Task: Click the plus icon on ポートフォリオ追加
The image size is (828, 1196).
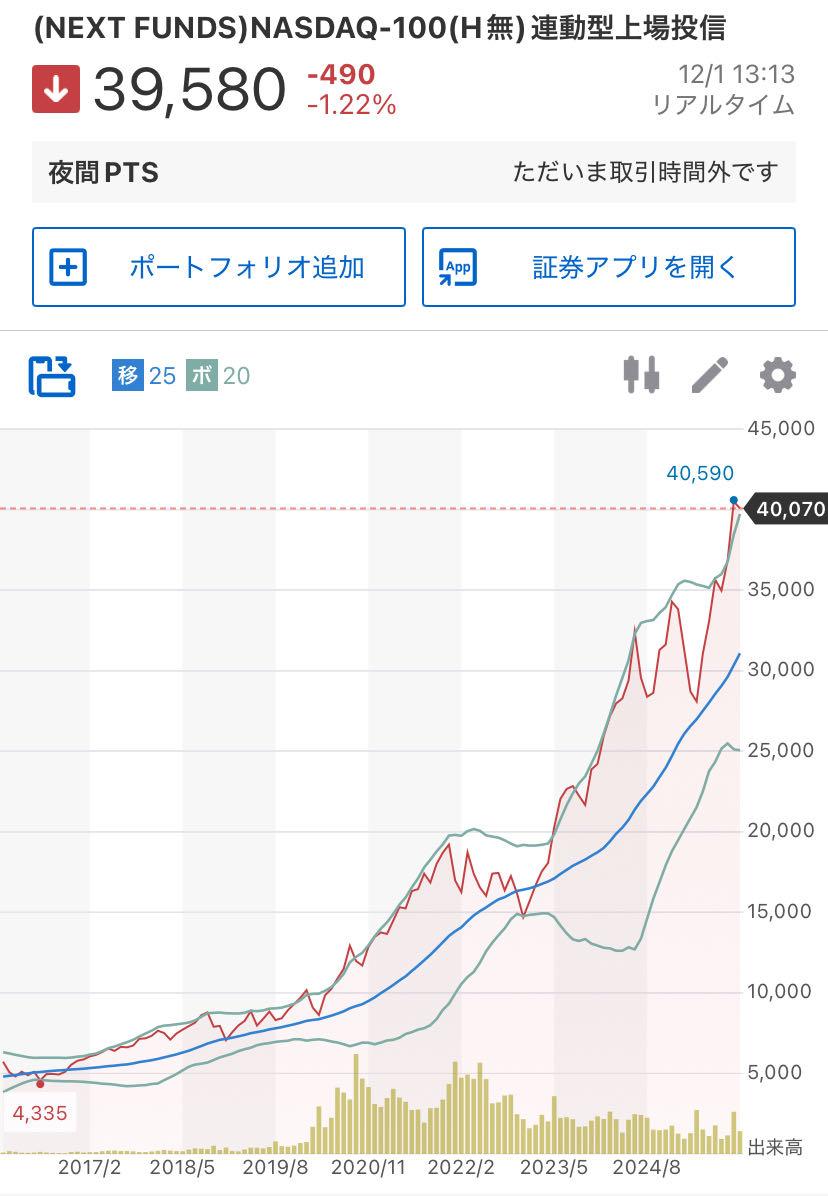Action: point(70,267)
